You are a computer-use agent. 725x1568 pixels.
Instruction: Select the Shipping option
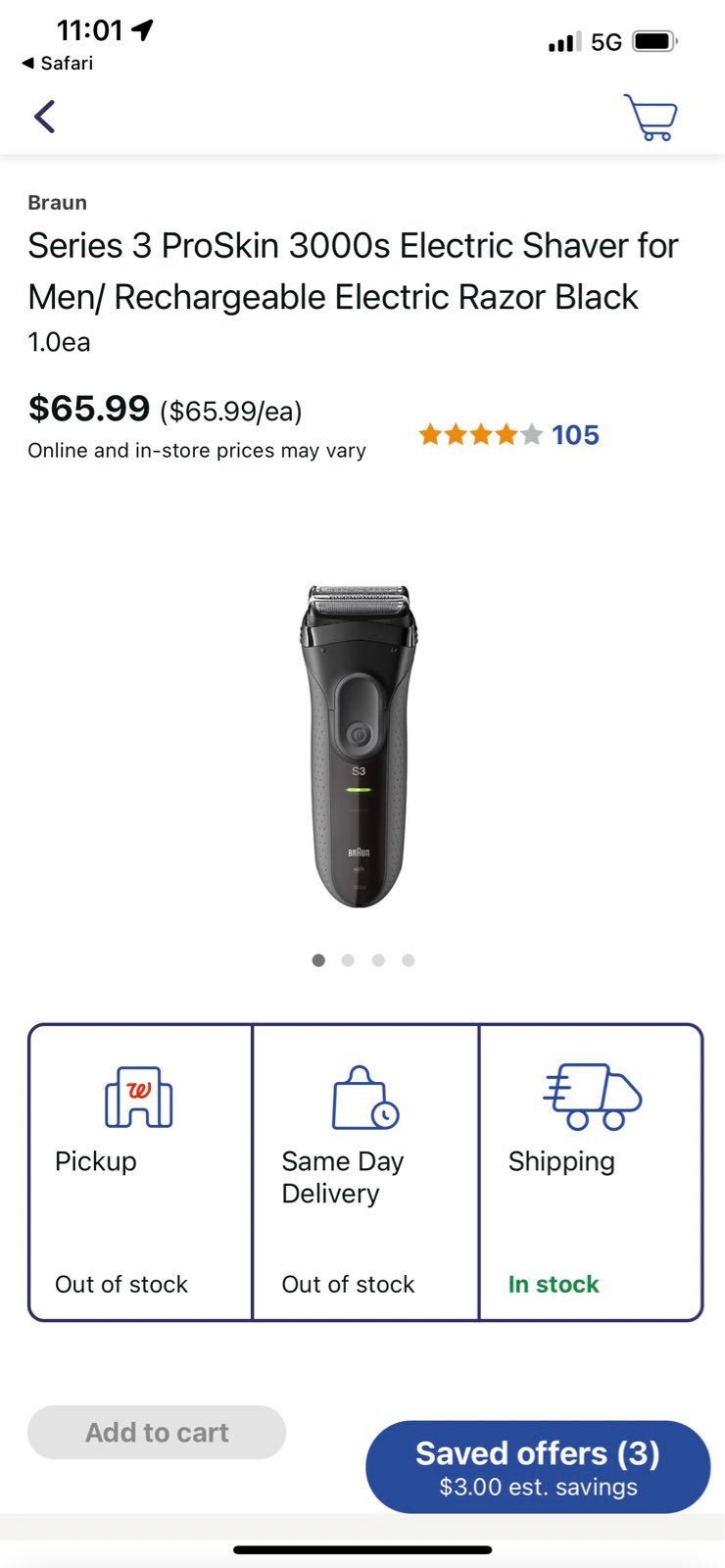591,1172
